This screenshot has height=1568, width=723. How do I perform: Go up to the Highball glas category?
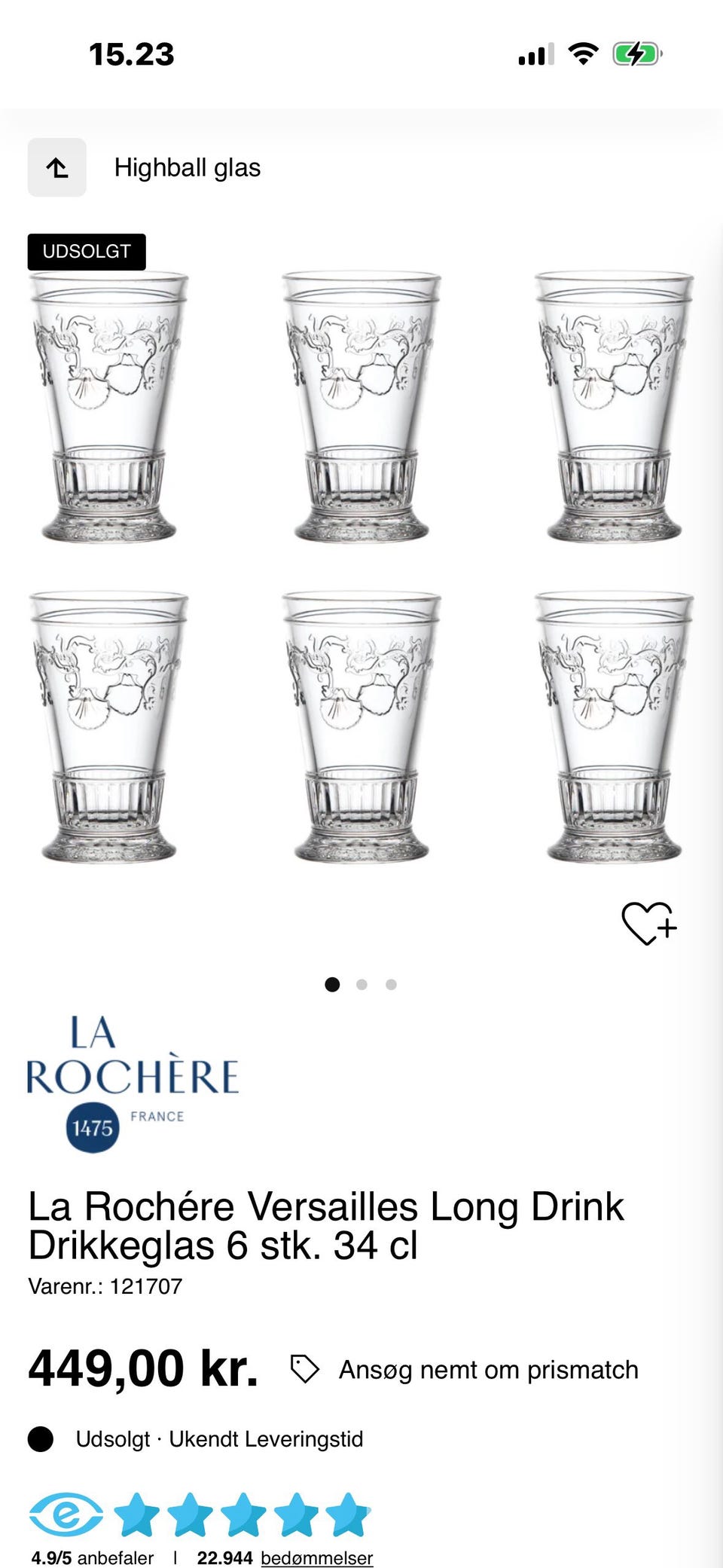click(x=57, y=167)
